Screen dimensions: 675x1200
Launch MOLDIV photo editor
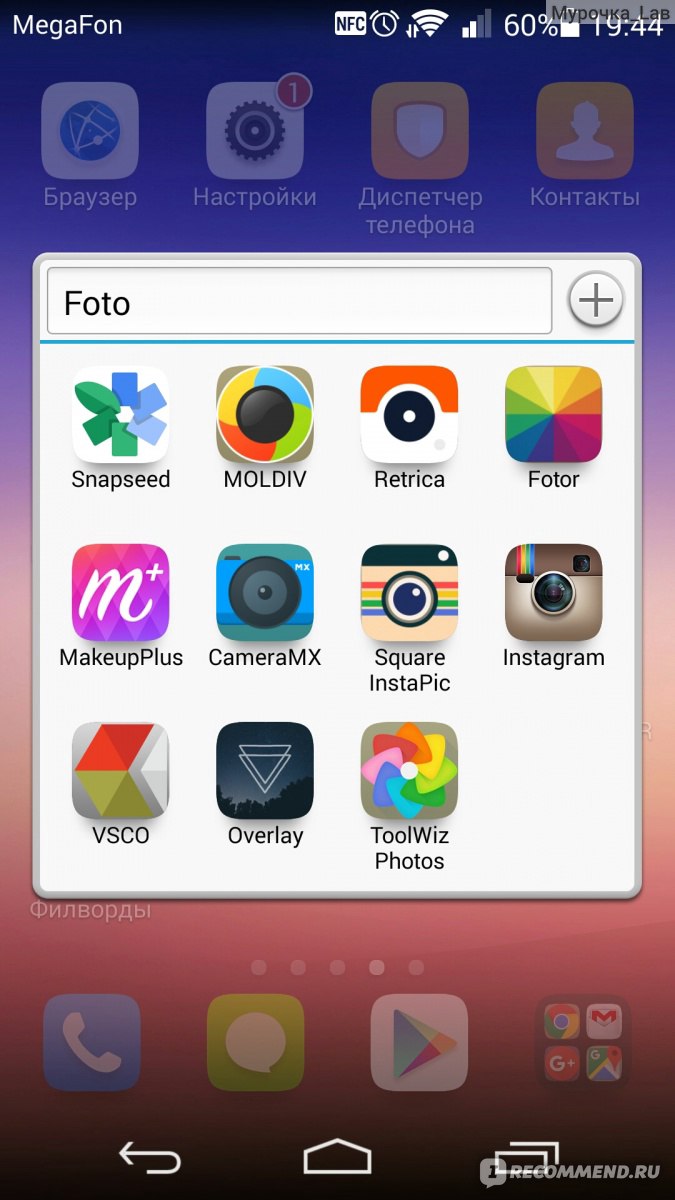pyautogui.click(x=265, y=415)
